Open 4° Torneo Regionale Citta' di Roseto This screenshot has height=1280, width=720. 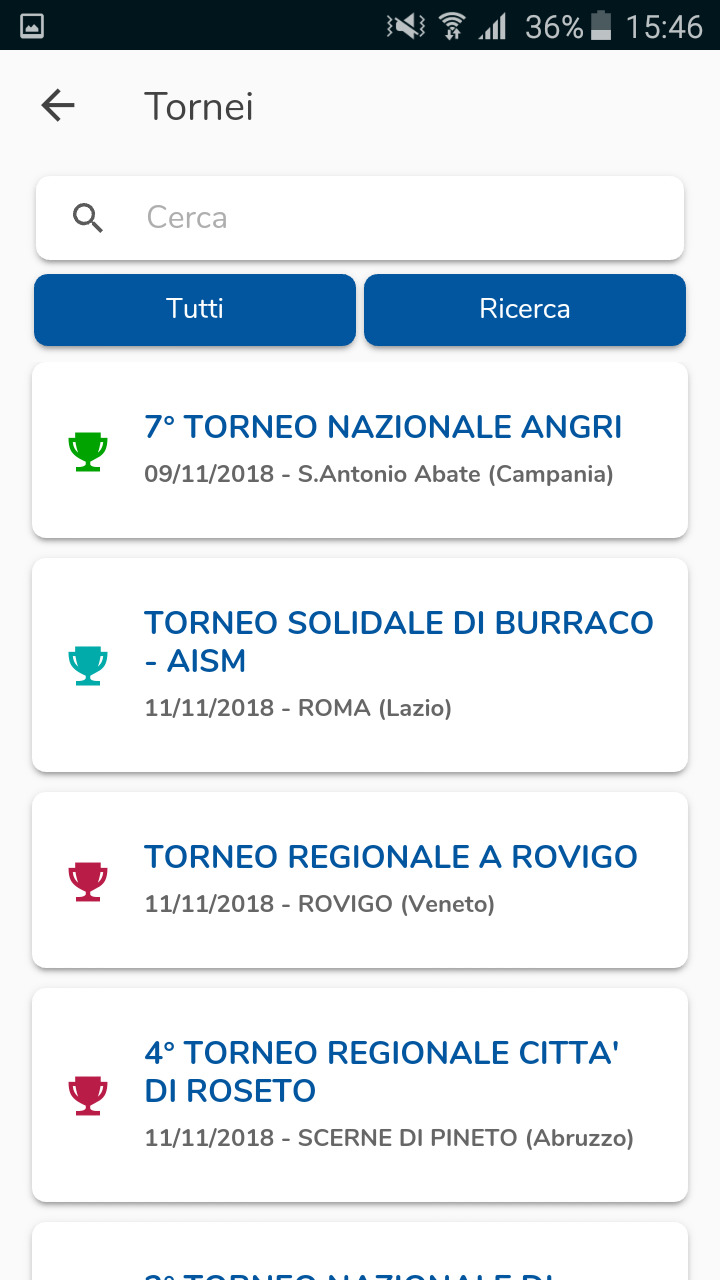360,1095
